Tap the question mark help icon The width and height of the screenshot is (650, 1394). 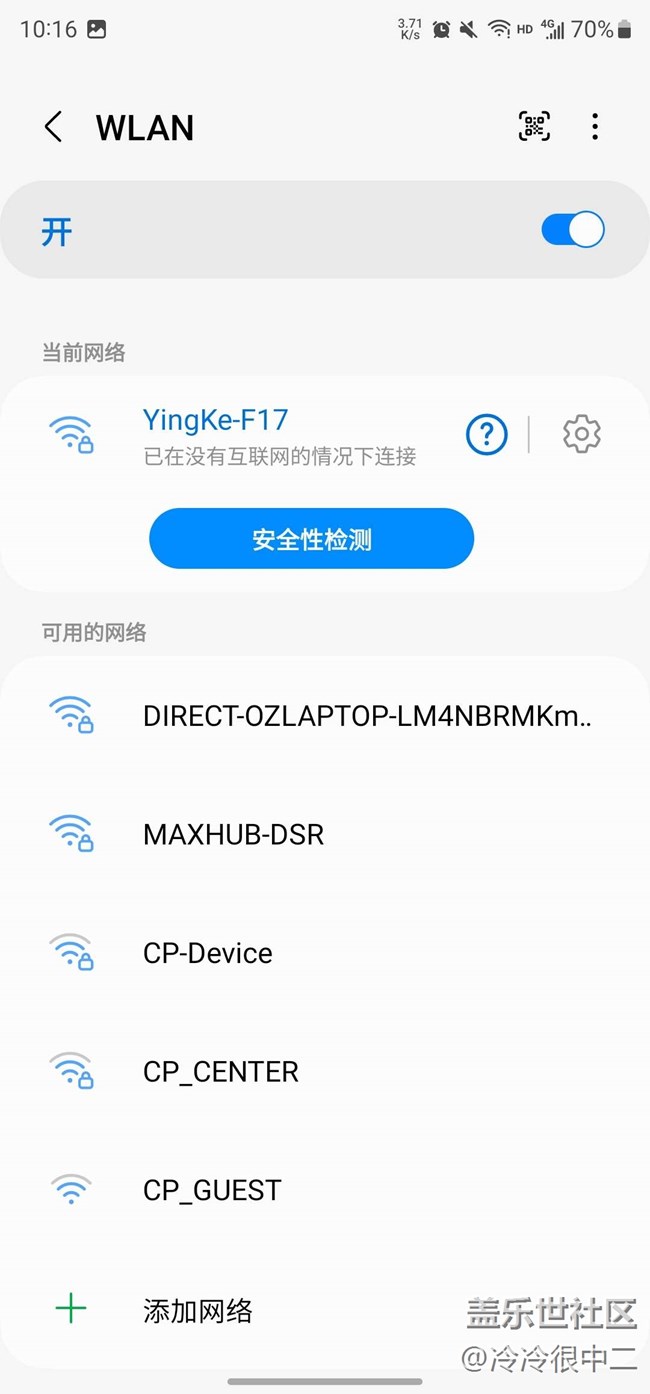tap(487, 434)
